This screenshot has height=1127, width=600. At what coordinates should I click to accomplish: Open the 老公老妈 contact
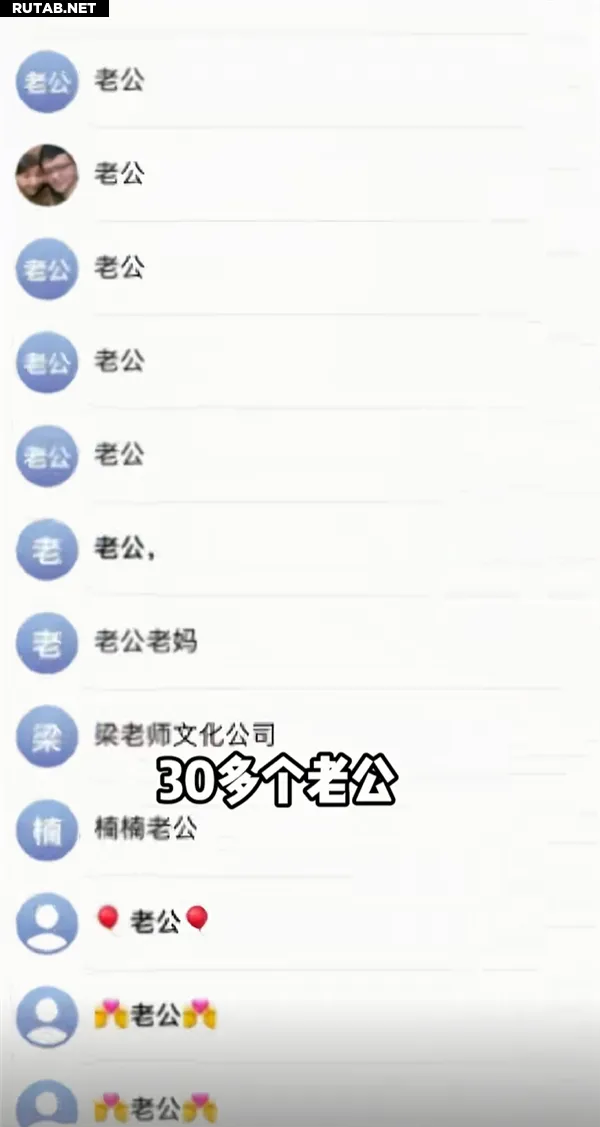pyautogui.click(x=300, y=643)
